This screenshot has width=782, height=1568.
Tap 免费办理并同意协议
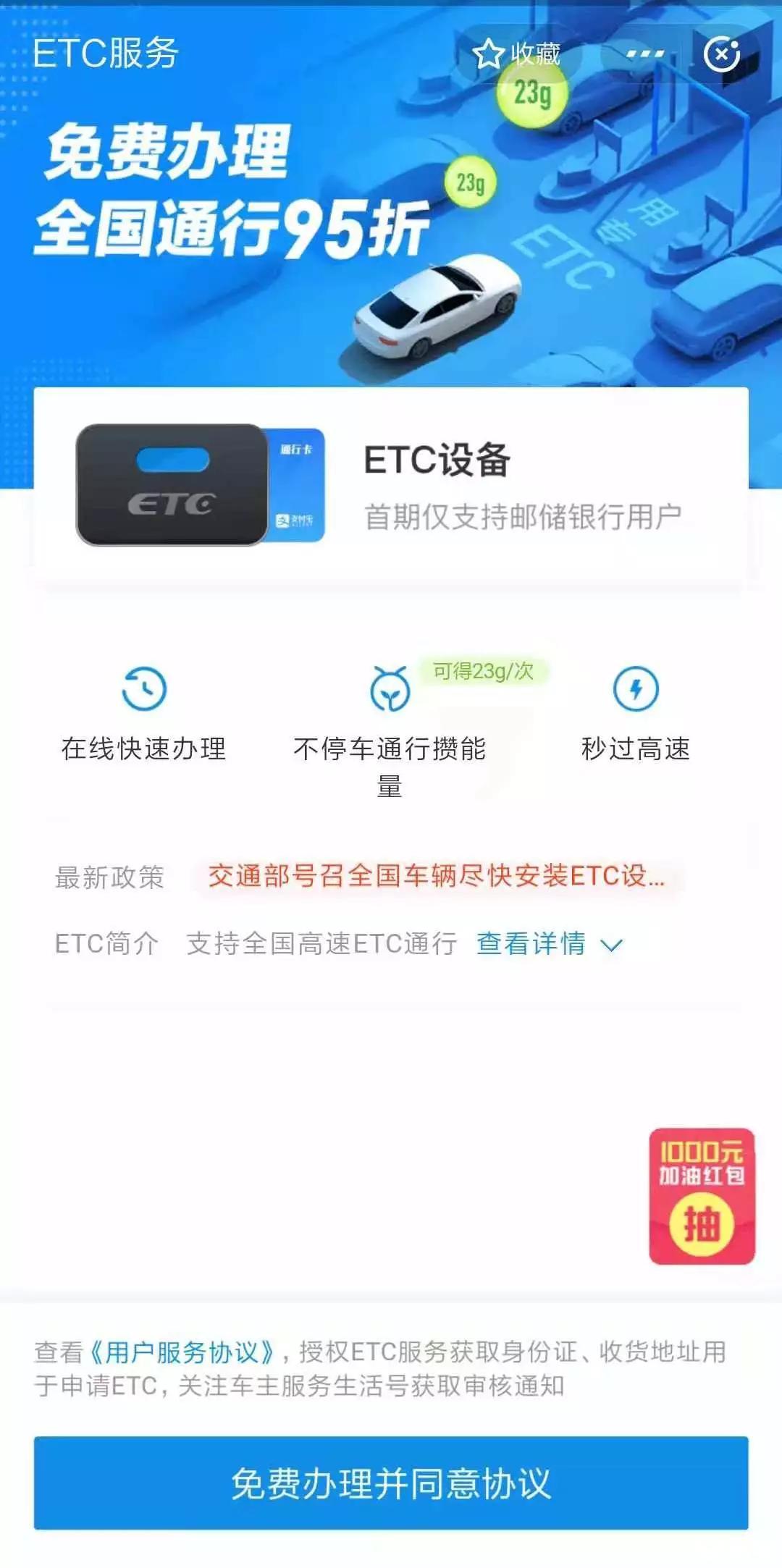coord(391,1483)
